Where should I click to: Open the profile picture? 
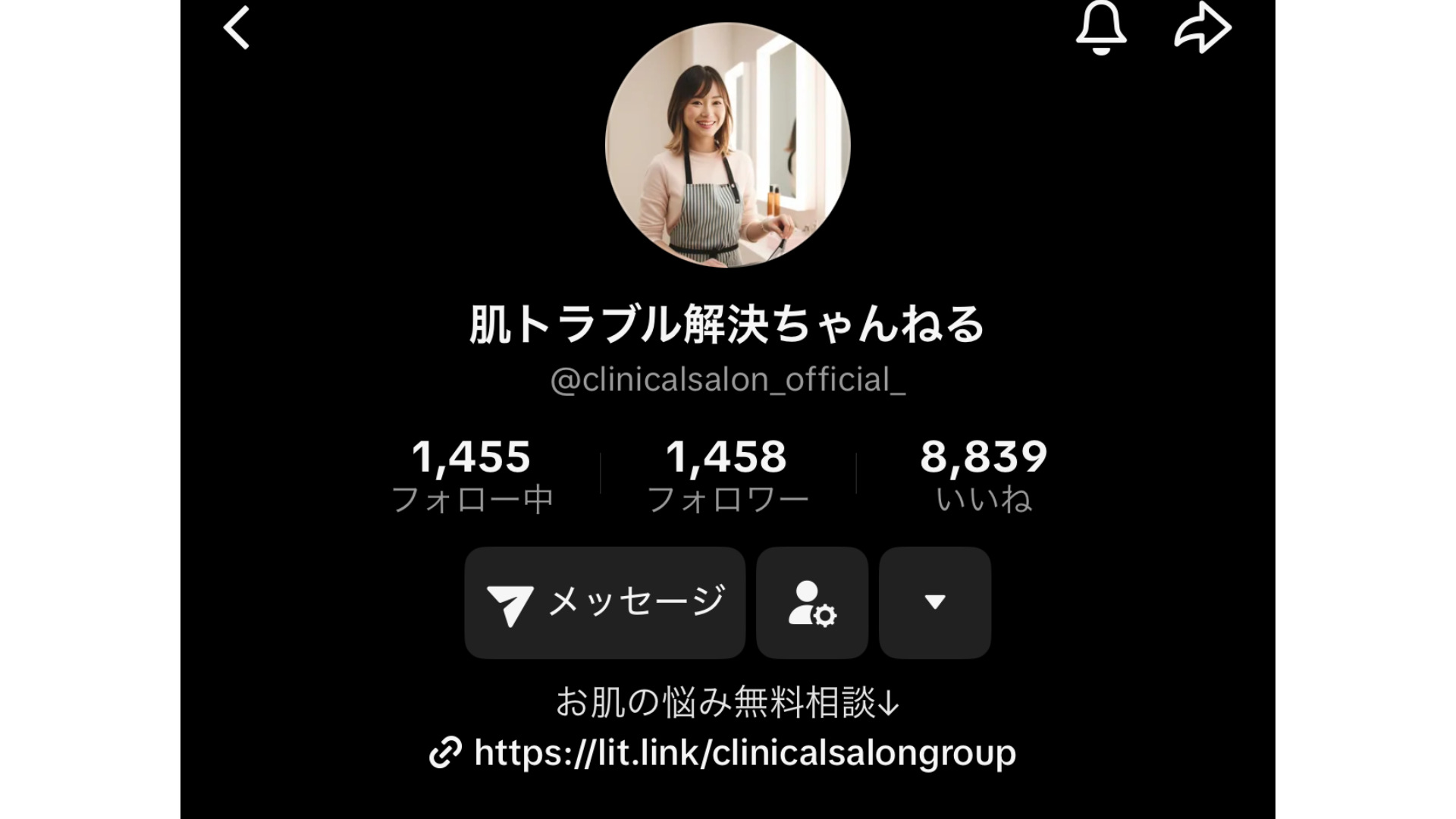(x=728, y=145)
